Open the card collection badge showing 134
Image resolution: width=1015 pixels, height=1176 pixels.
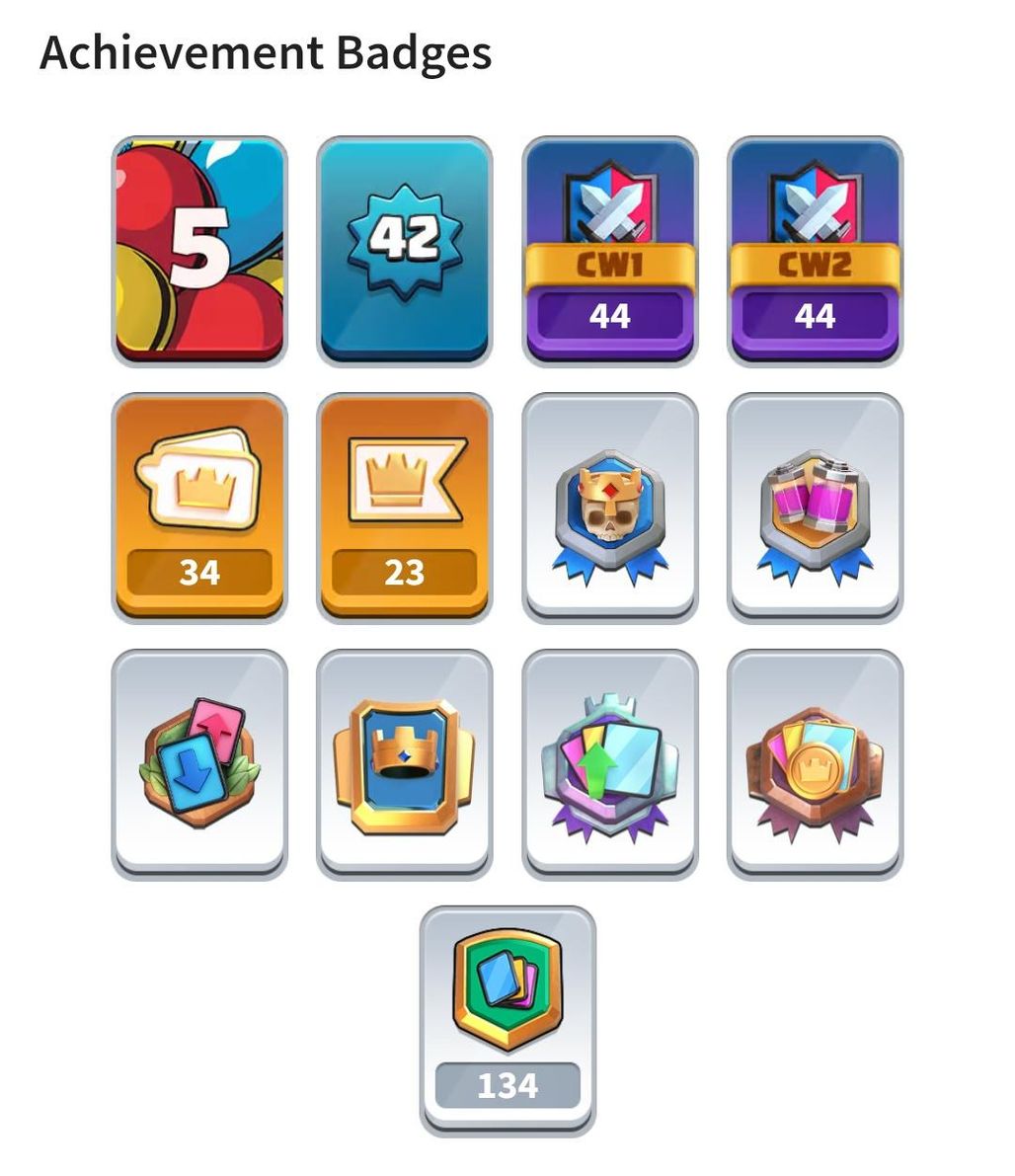click(507, 1019)
